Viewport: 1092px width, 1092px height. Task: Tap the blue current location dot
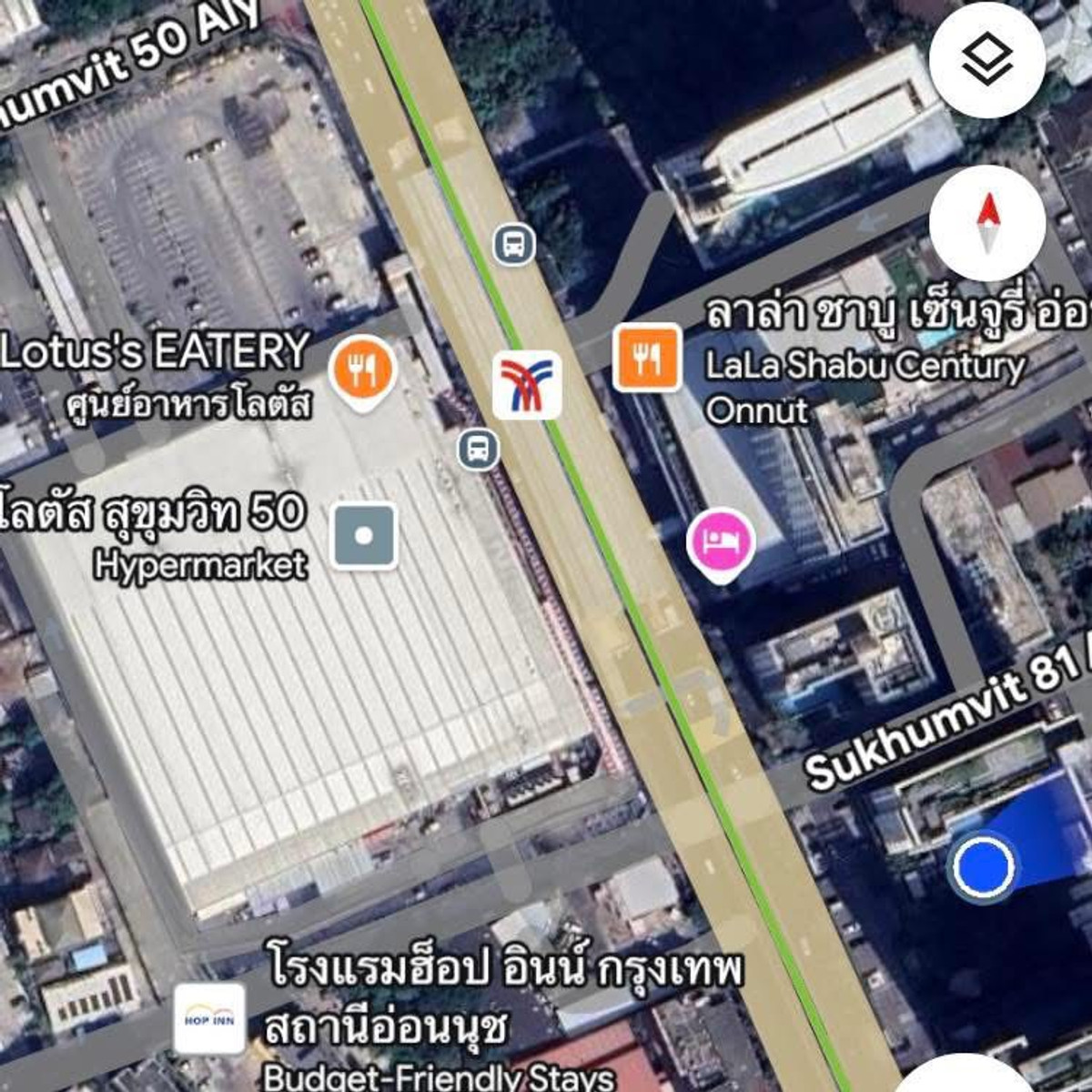tap(983, 867)
